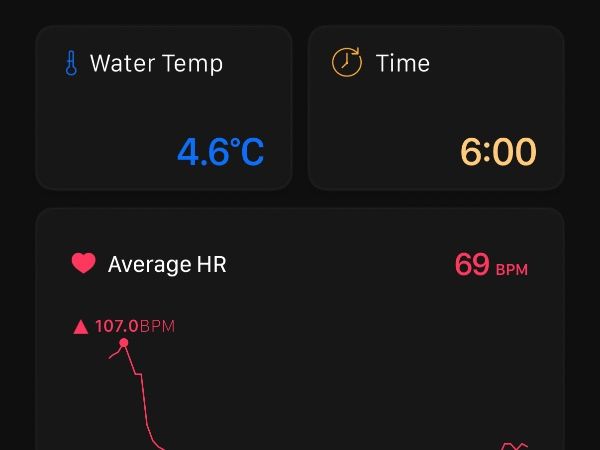Open the Water Temp card

tap(164, 108)
